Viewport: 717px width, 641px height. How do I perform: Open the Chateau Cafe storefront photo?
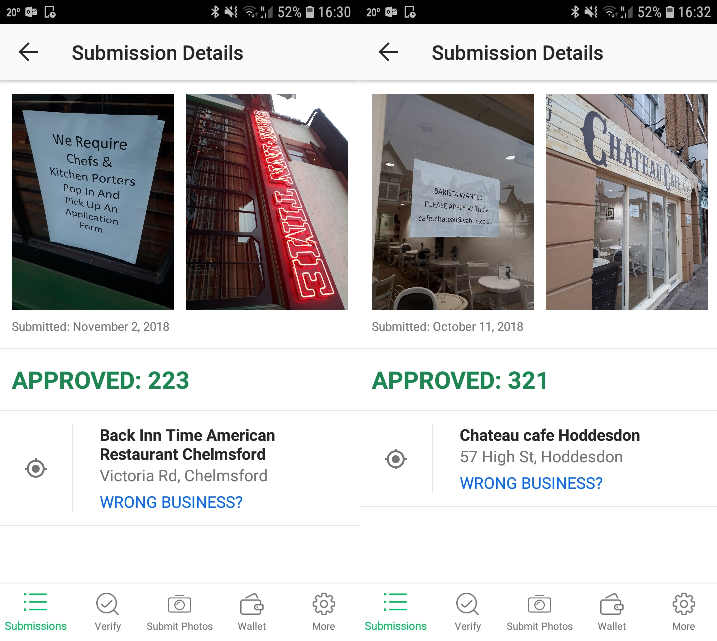click(x=627, y=202)
